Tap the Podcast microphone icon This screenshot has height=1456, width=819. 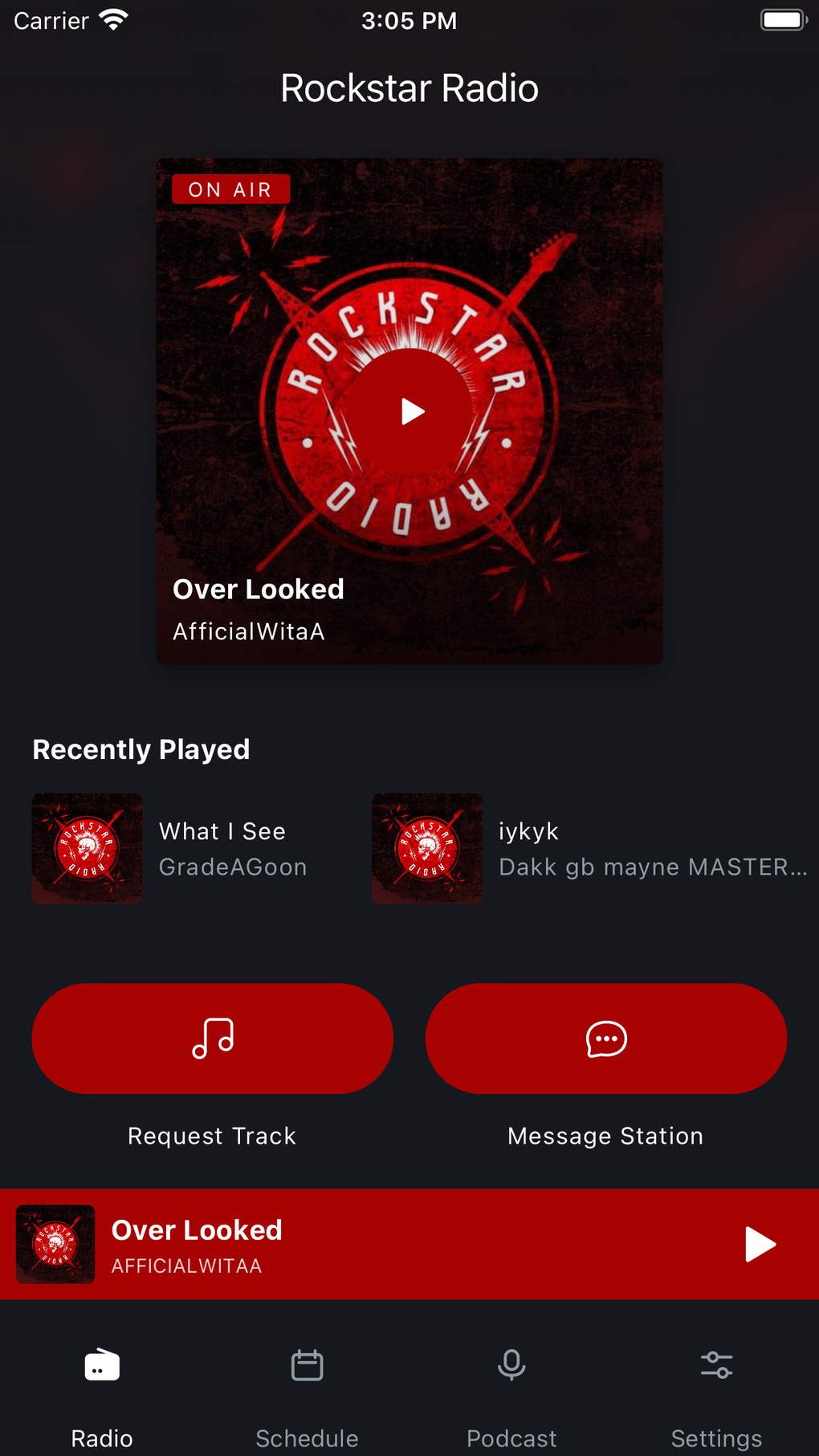[x=511, y=1364]
